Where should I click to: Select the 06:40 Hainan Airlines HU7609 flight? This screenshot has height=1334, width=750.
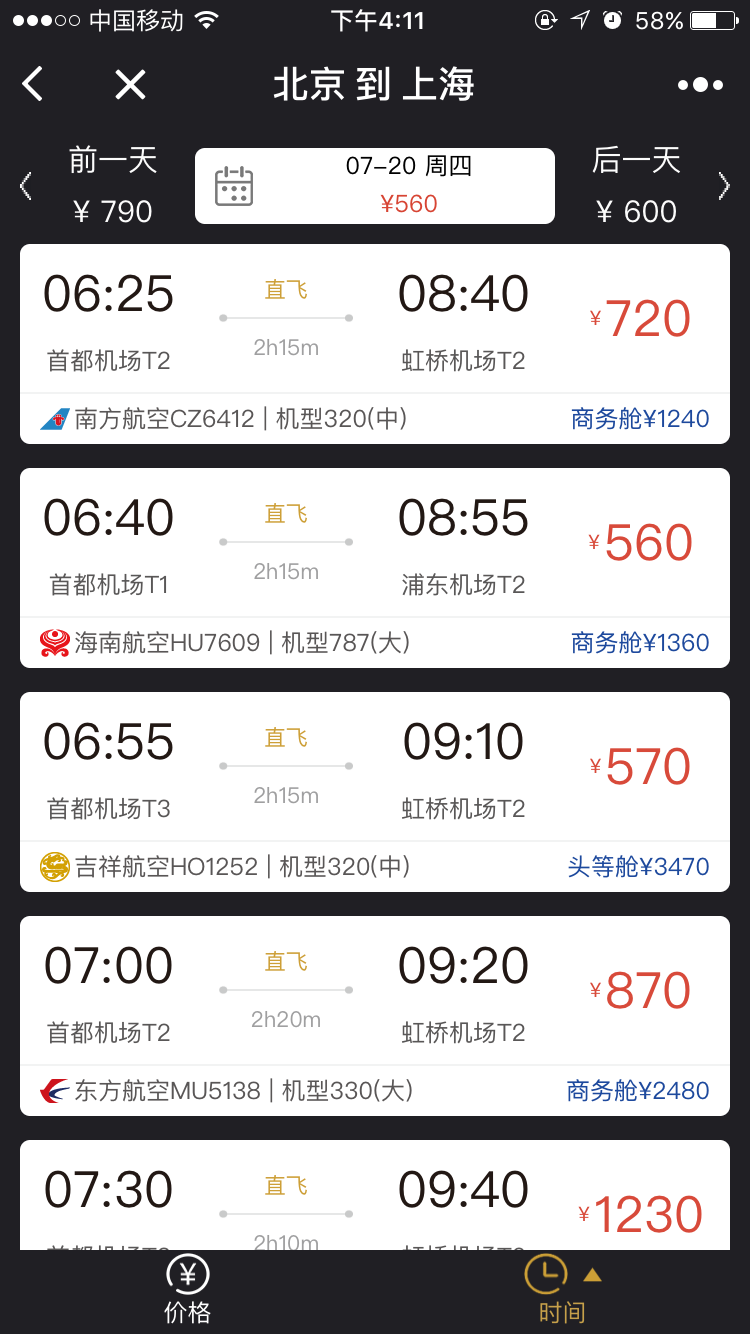(x=375, y=568)
